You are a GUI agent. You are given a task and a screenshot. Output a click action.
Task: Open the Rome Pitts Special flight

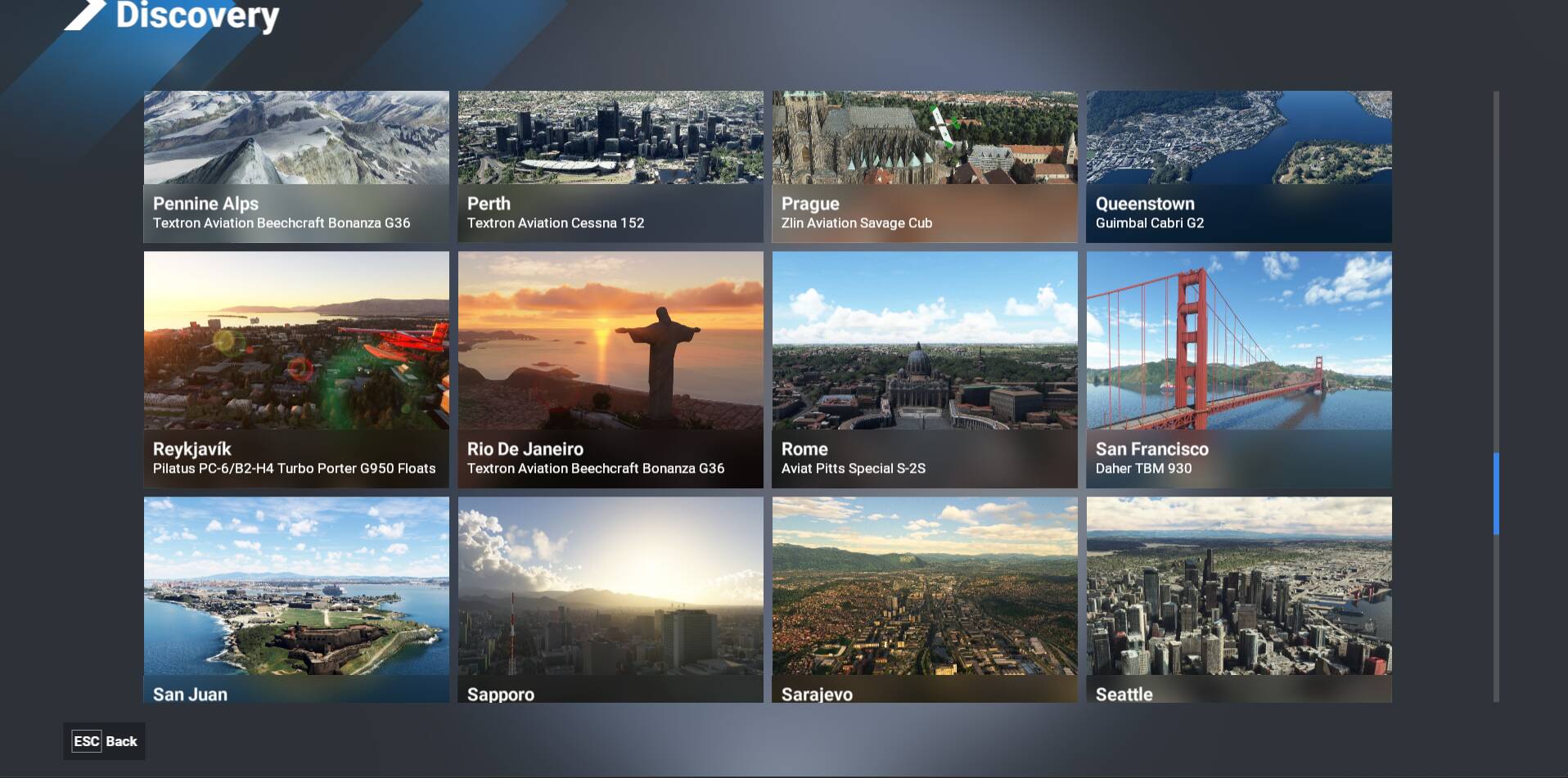[925, 370]
